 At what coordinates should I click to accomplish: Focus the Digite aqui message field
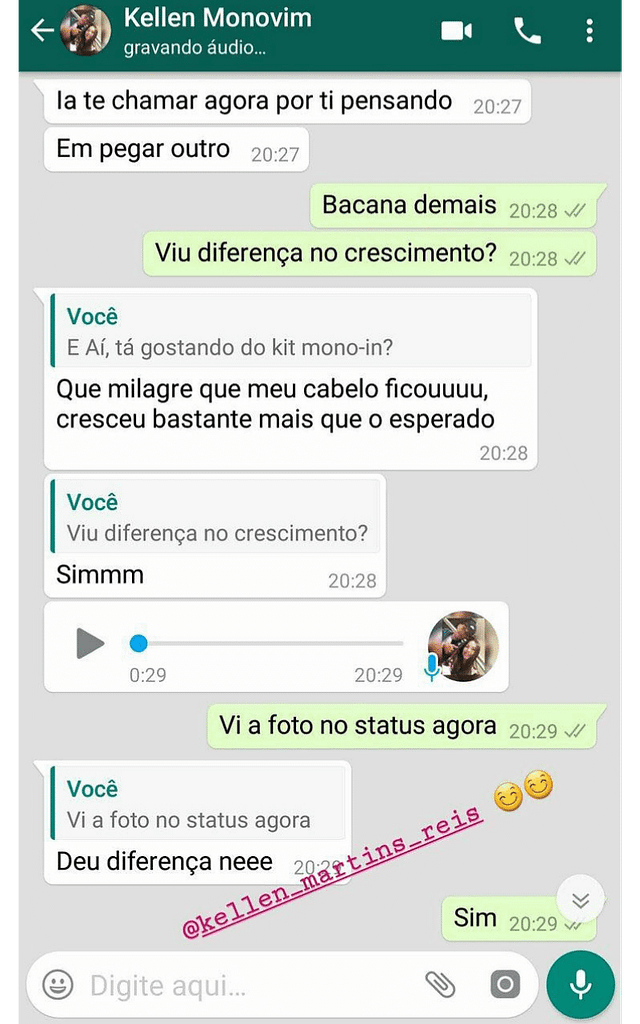(x=240, y=986)
